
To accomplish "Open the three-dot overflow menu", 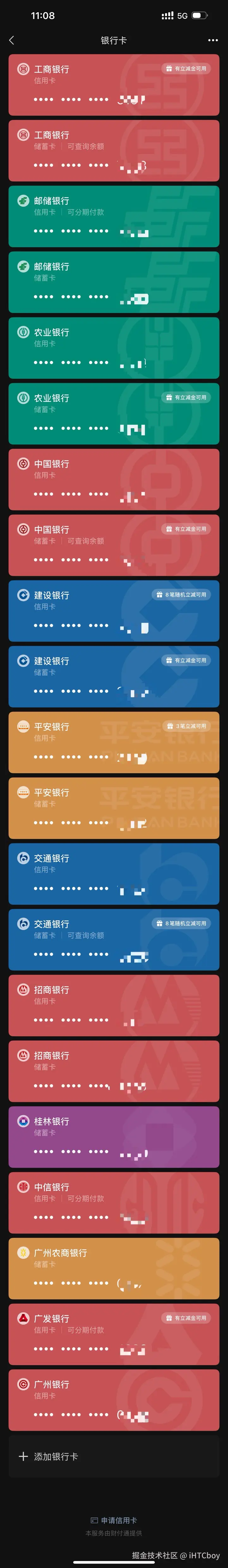I will (213, 40).
